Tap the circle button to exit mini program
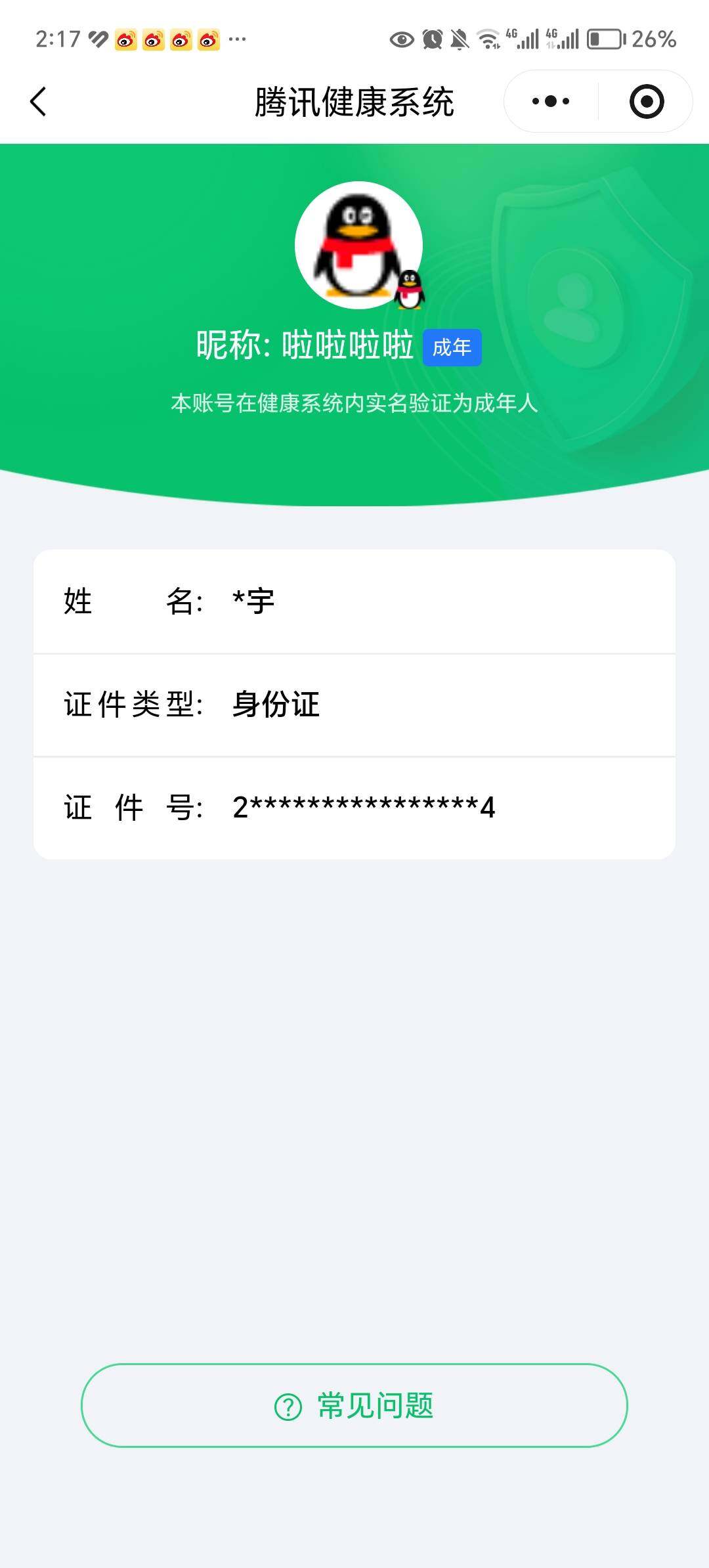 coord(645,100)
